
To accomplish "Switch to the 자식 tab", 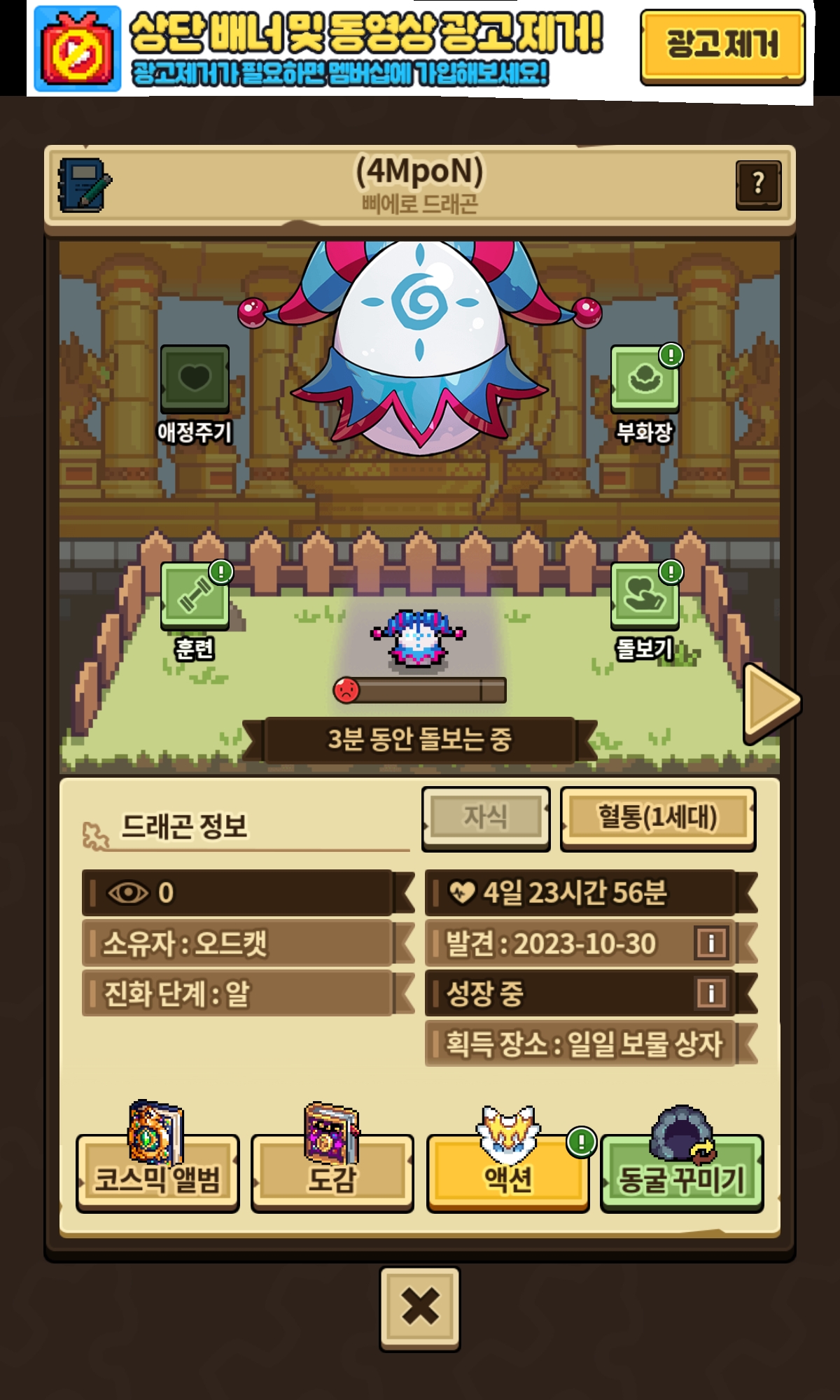I will click(x=486, y=817).
